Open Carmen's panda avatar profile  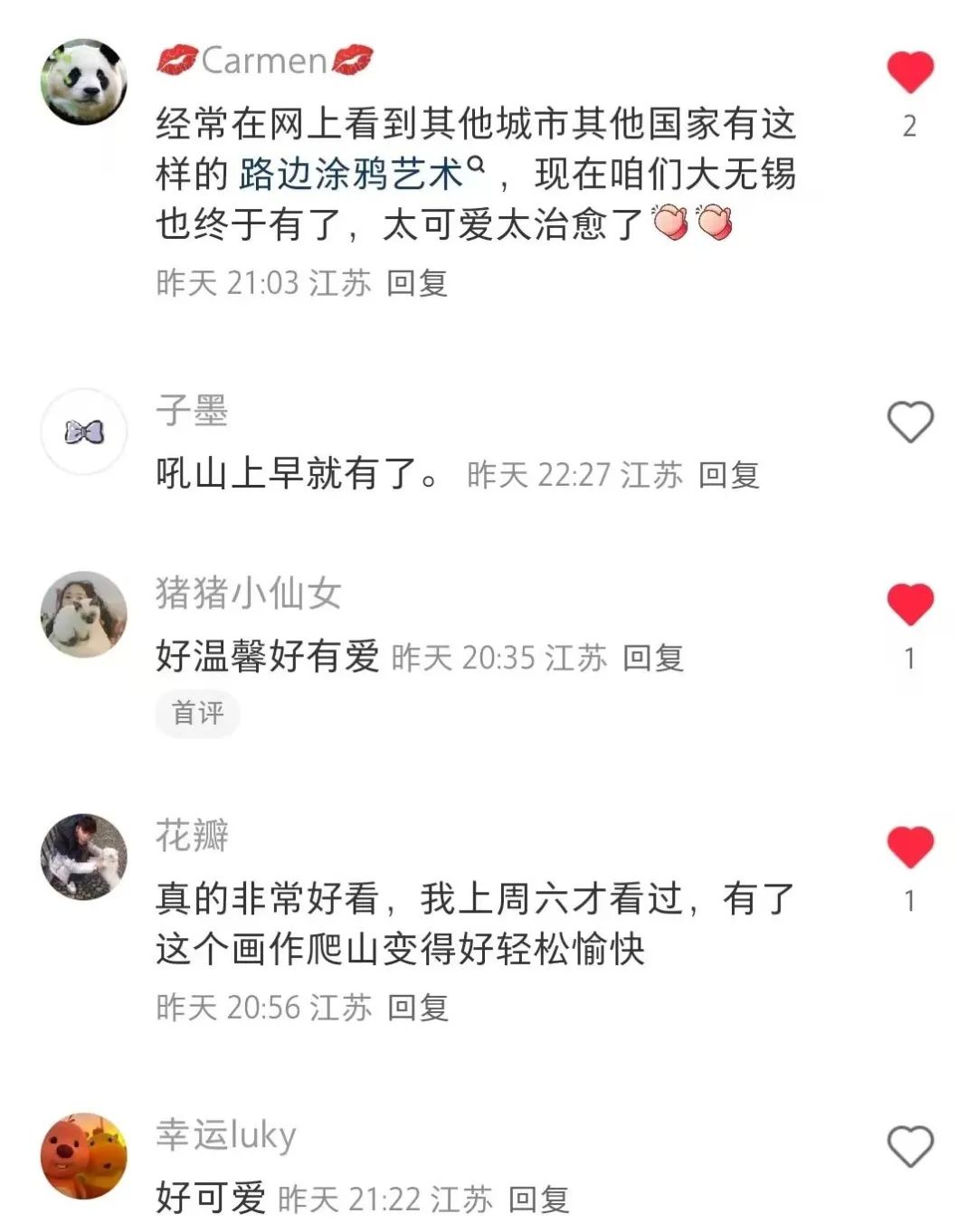84,82
